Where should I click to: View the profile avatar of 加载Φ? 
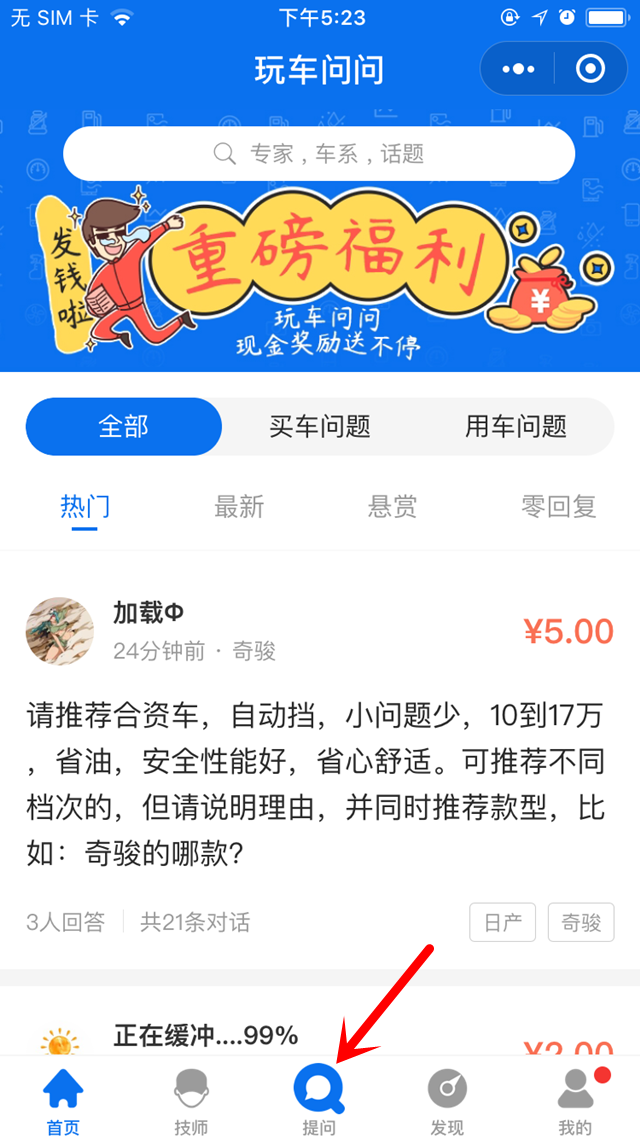pyautogui.click(x=60, y=632)
